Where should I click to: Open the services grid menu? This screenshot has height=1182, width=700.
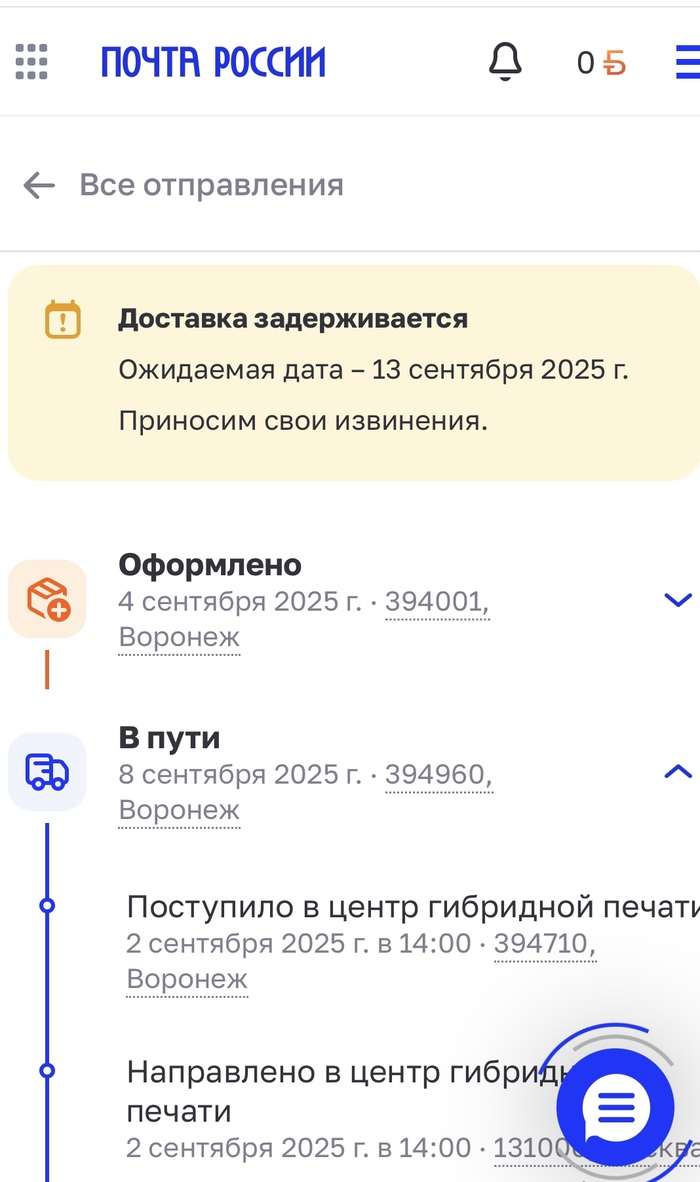32,62
